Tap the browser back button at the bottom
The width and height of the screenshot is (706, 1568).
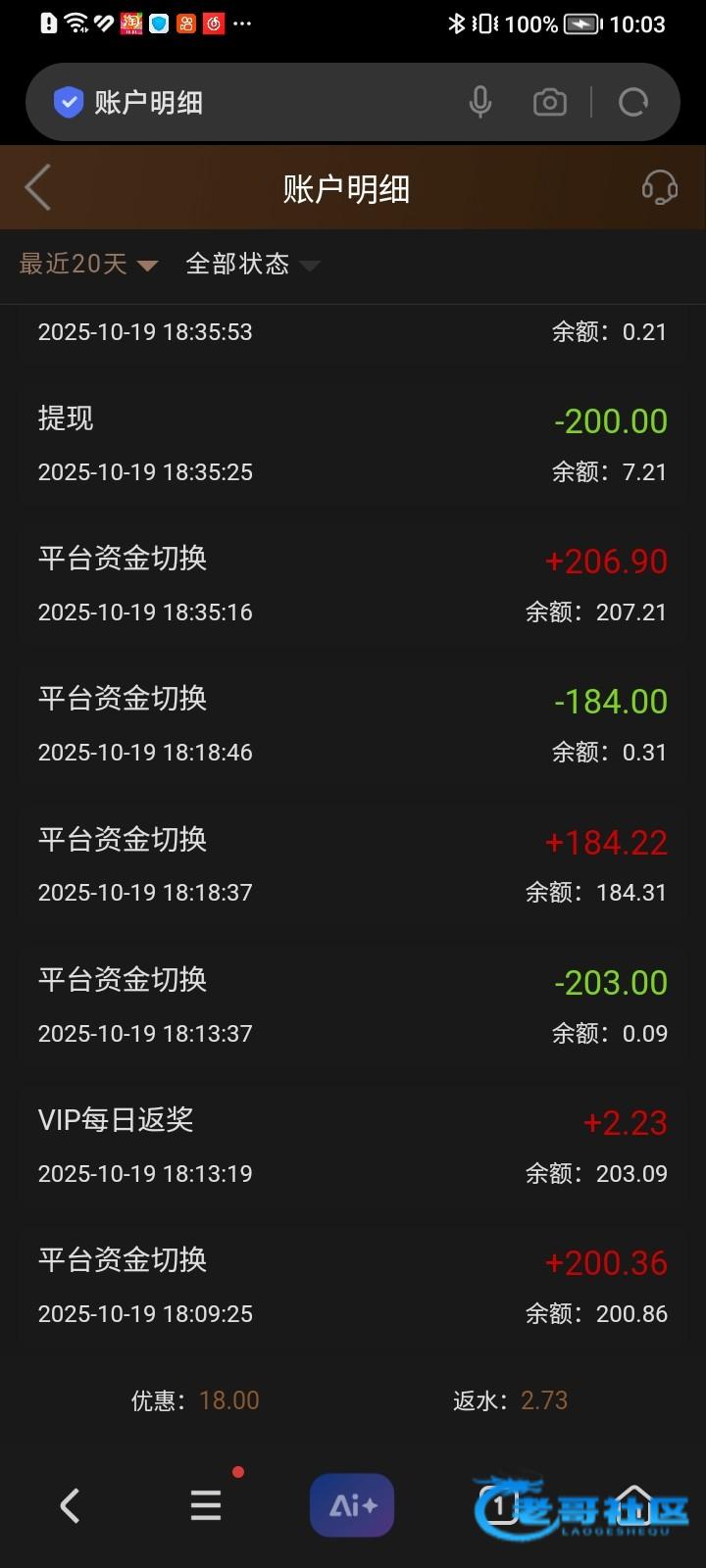70,1505
